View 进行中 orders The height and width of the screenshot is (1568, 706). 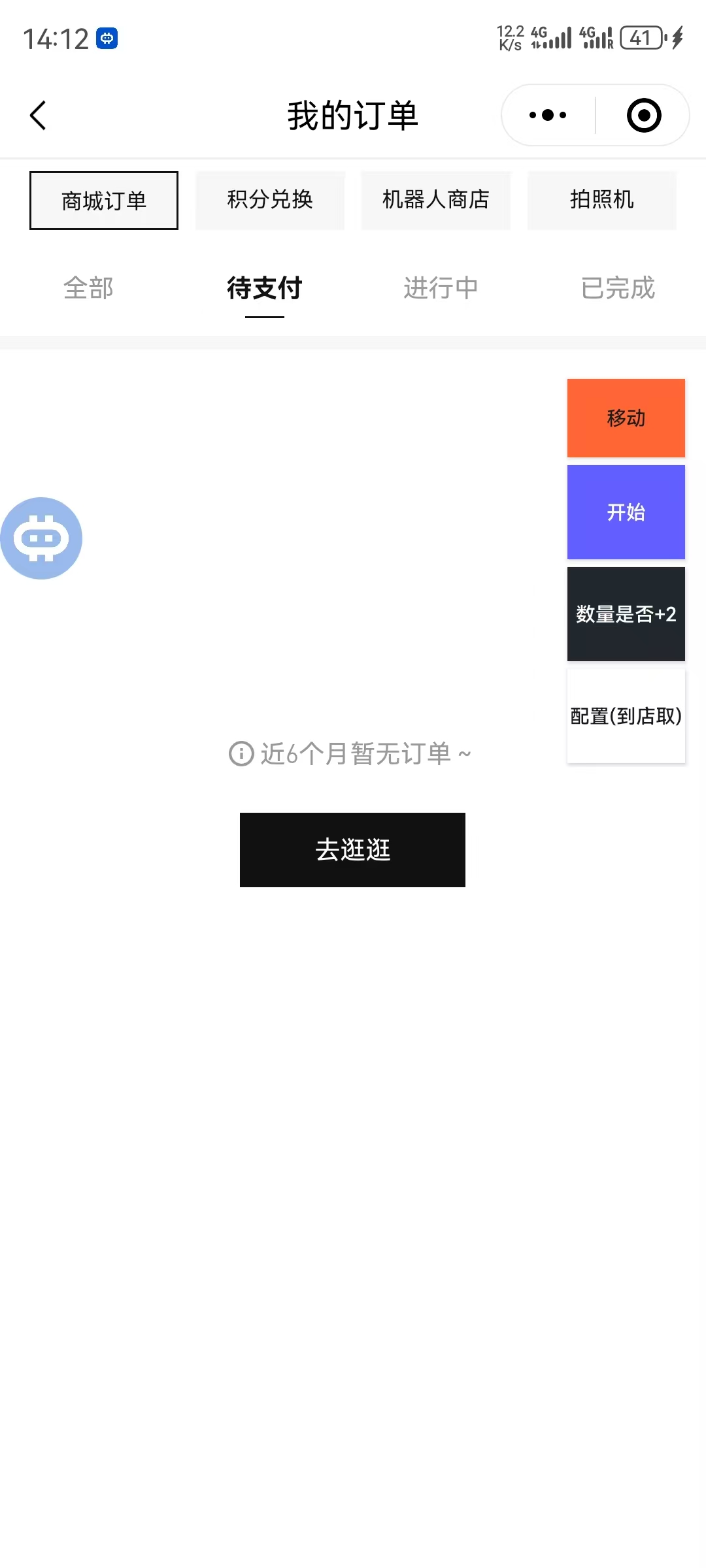(441, 288)
